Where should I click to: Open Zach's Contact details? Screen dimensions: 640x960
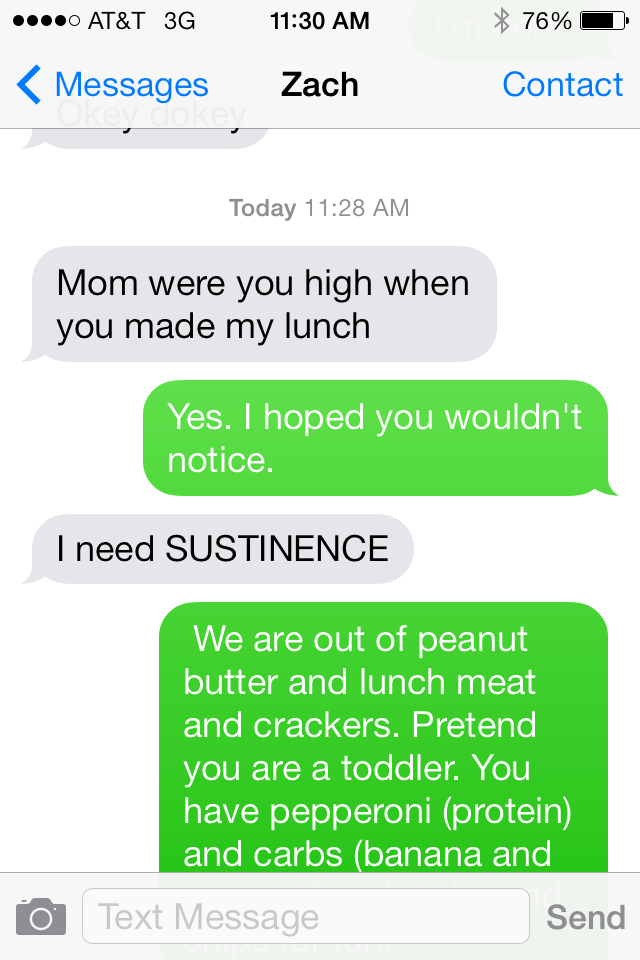click(562, 86)
